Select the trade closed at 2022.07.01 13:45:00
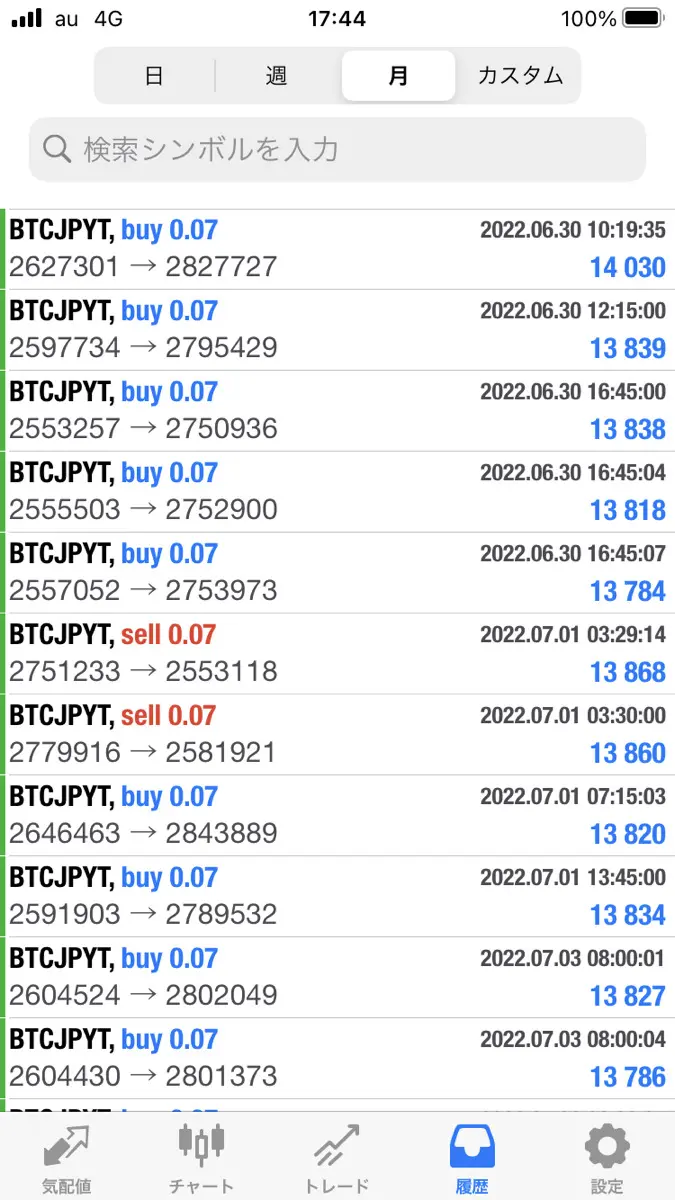Image resolution: width=675 pixels, height=1200 pixels. tap(337, 897)
